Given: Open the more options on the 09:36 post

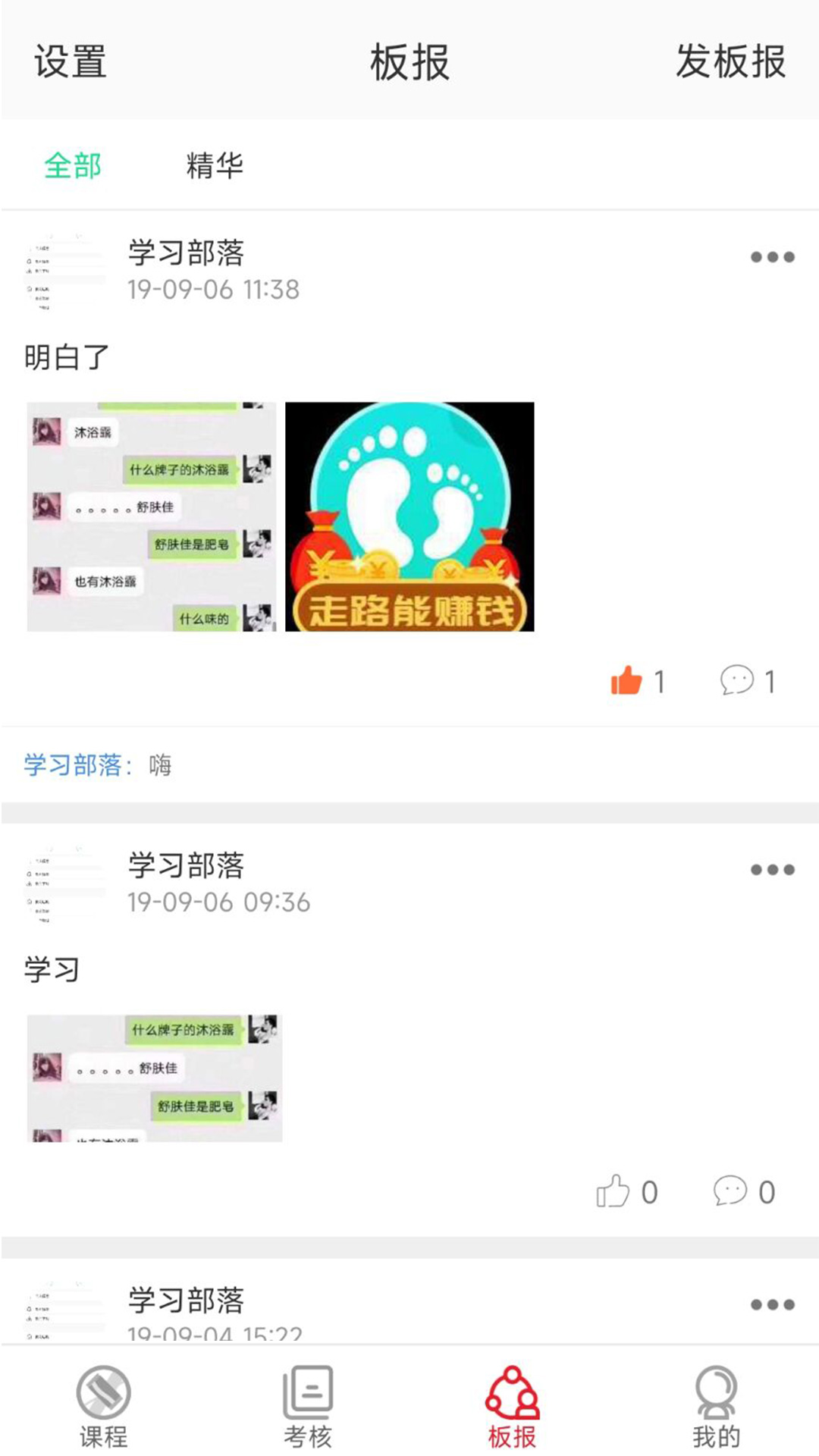Looking at the screenshot, I should coord(772,870).
